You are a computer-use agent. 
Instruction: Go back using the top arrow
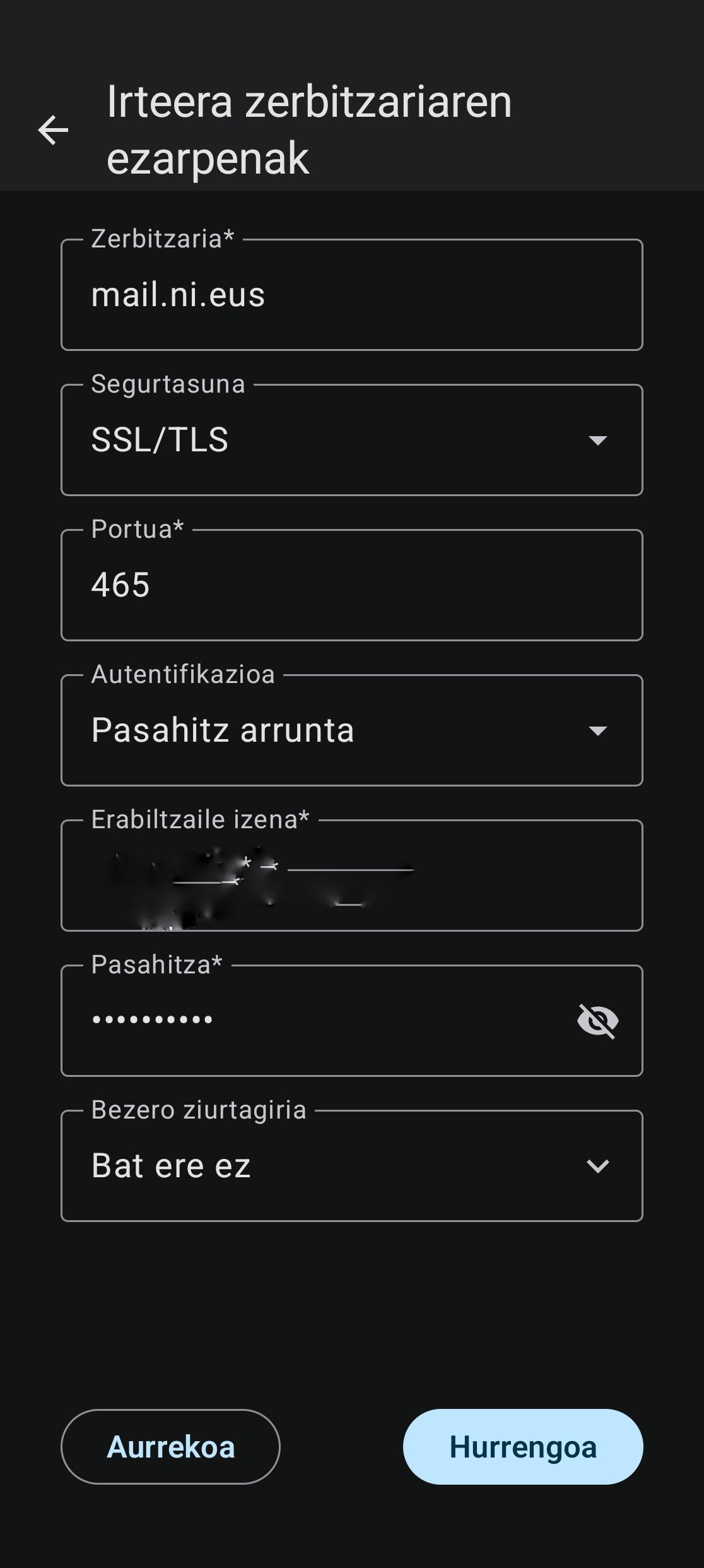click(x=53, y=130)
